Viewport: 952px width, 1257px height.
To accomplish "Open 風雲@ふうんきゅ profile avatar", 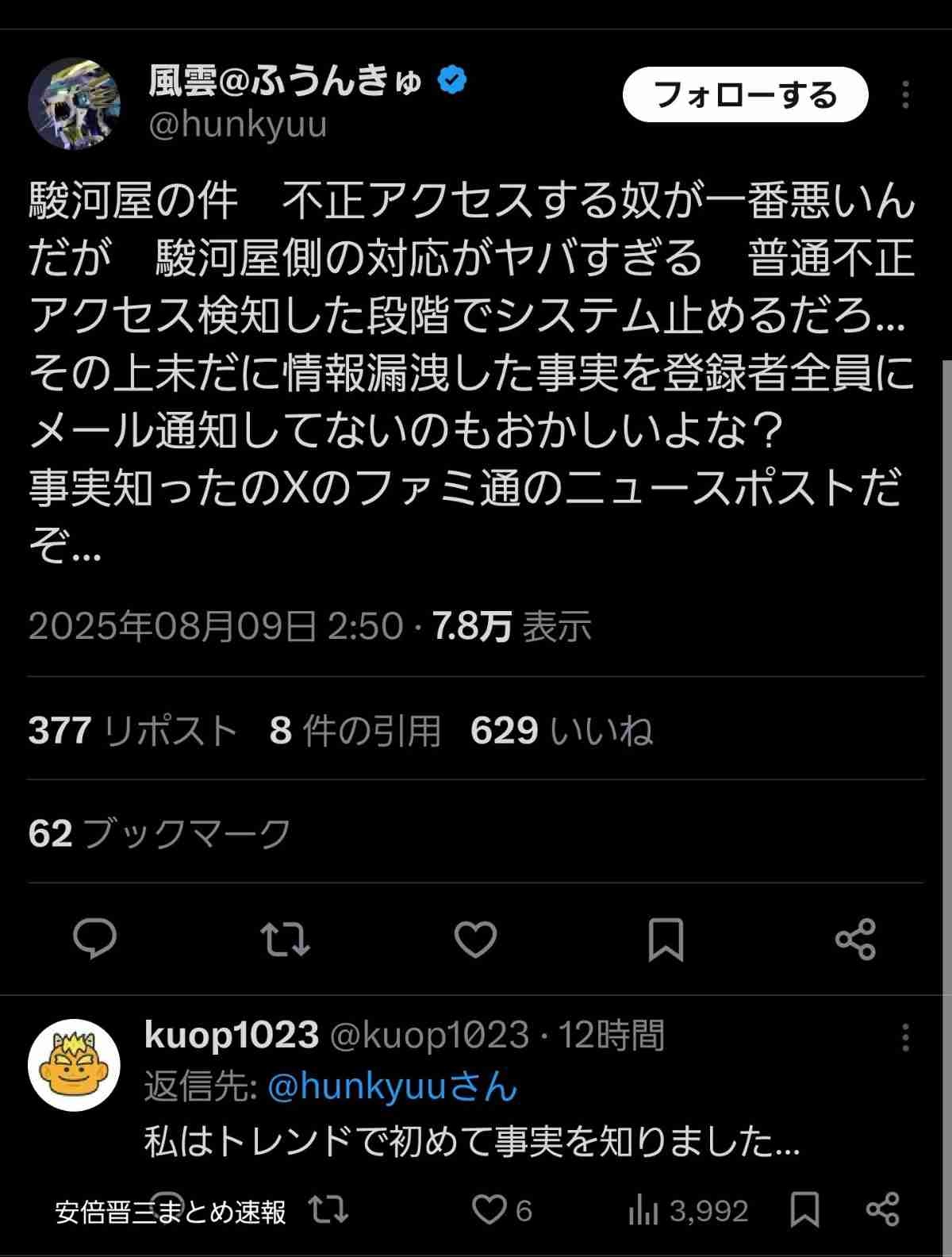I will (74, 103).
